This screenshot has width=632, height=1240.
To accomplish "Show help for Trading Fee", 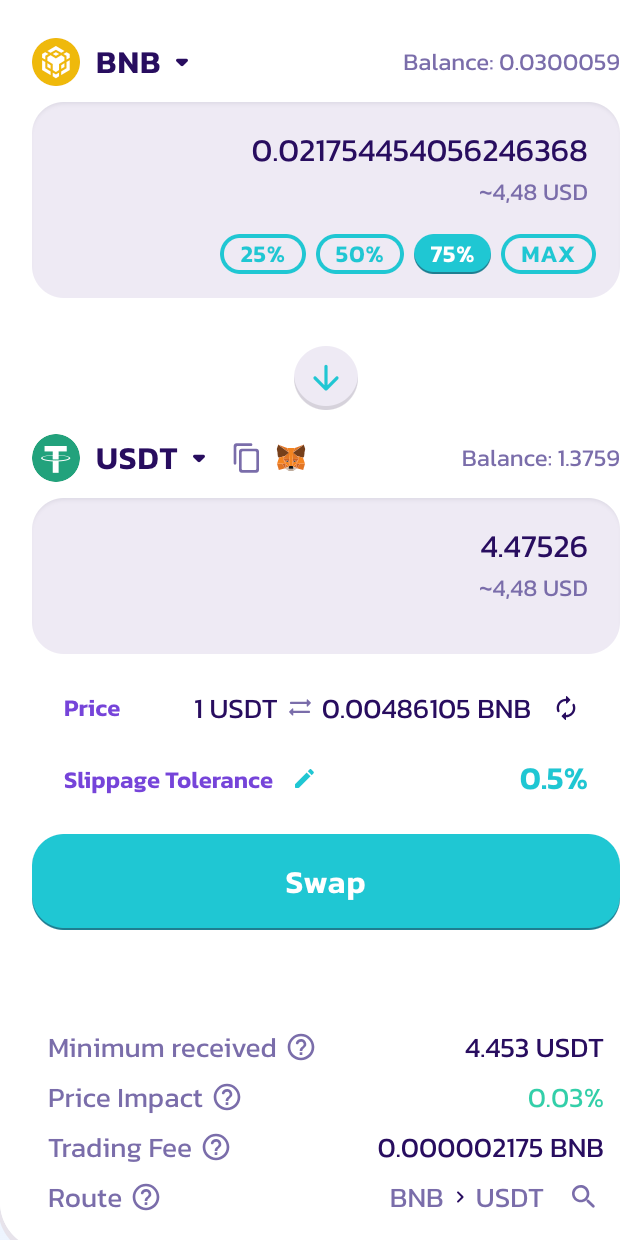I will (216, 1148).
